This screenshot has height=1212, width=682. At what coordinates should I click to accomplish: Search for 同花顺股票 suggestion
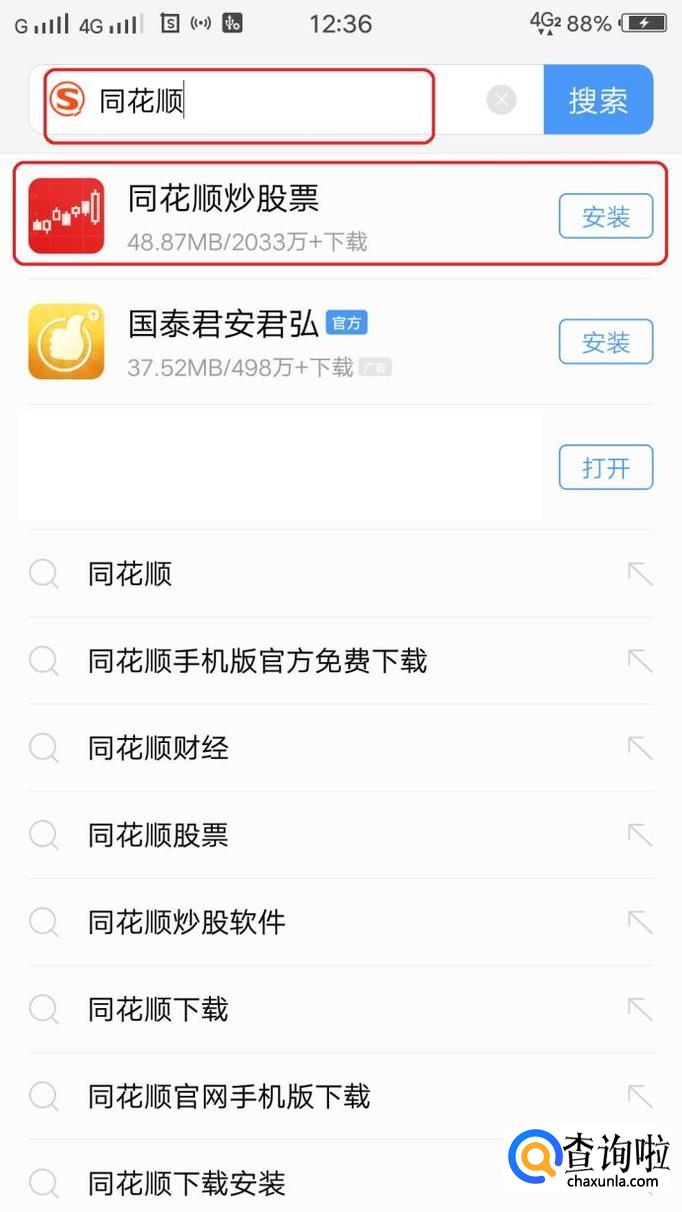(x=158, y=835)
